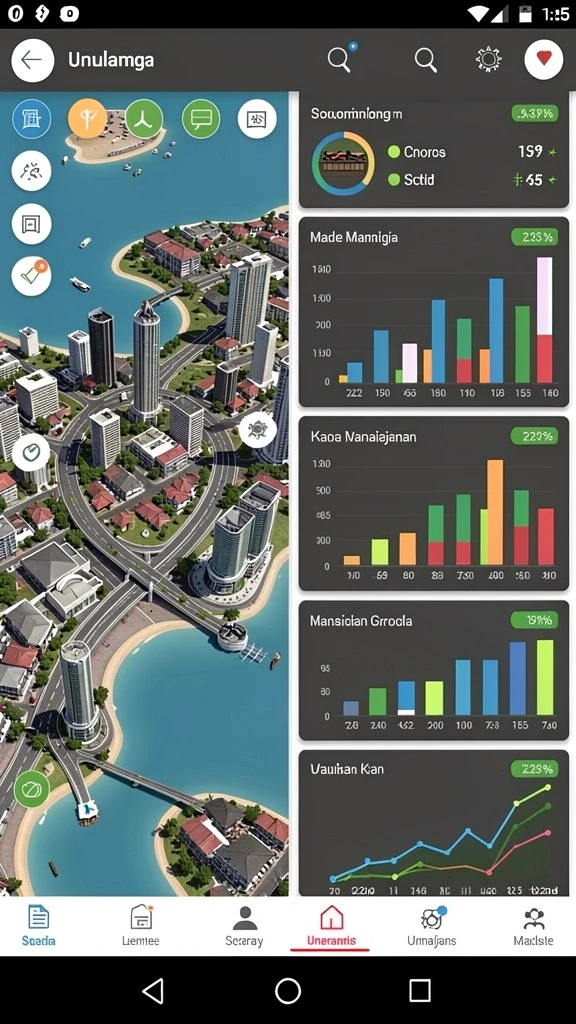576x1024 pixels.
Task: Open settings via the gear icon
Action: coord(488,59)
